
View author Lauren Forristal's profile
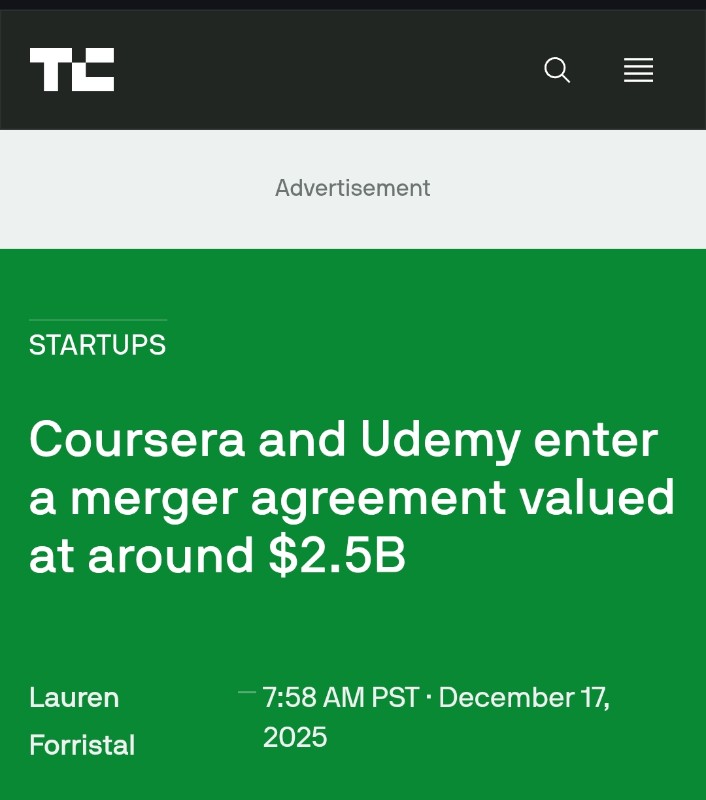click(81, 720)
